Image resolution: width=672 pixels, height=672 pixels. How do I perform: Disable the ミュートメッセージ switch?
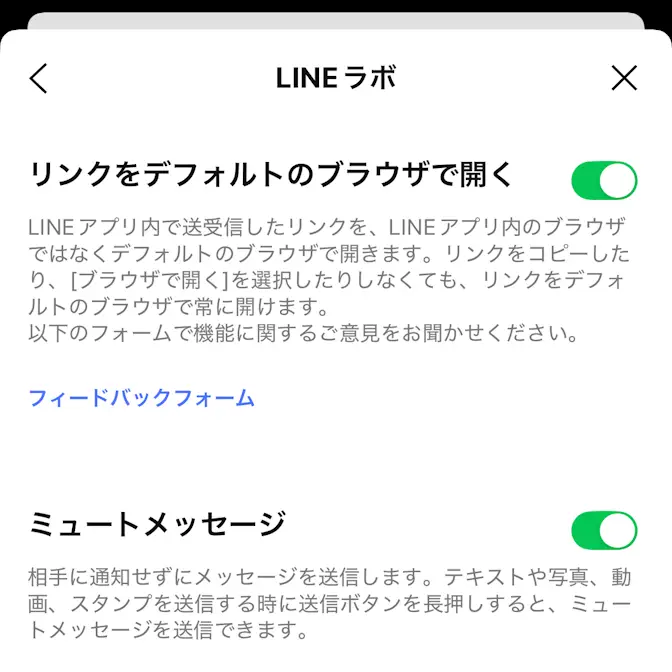[604, 530]
